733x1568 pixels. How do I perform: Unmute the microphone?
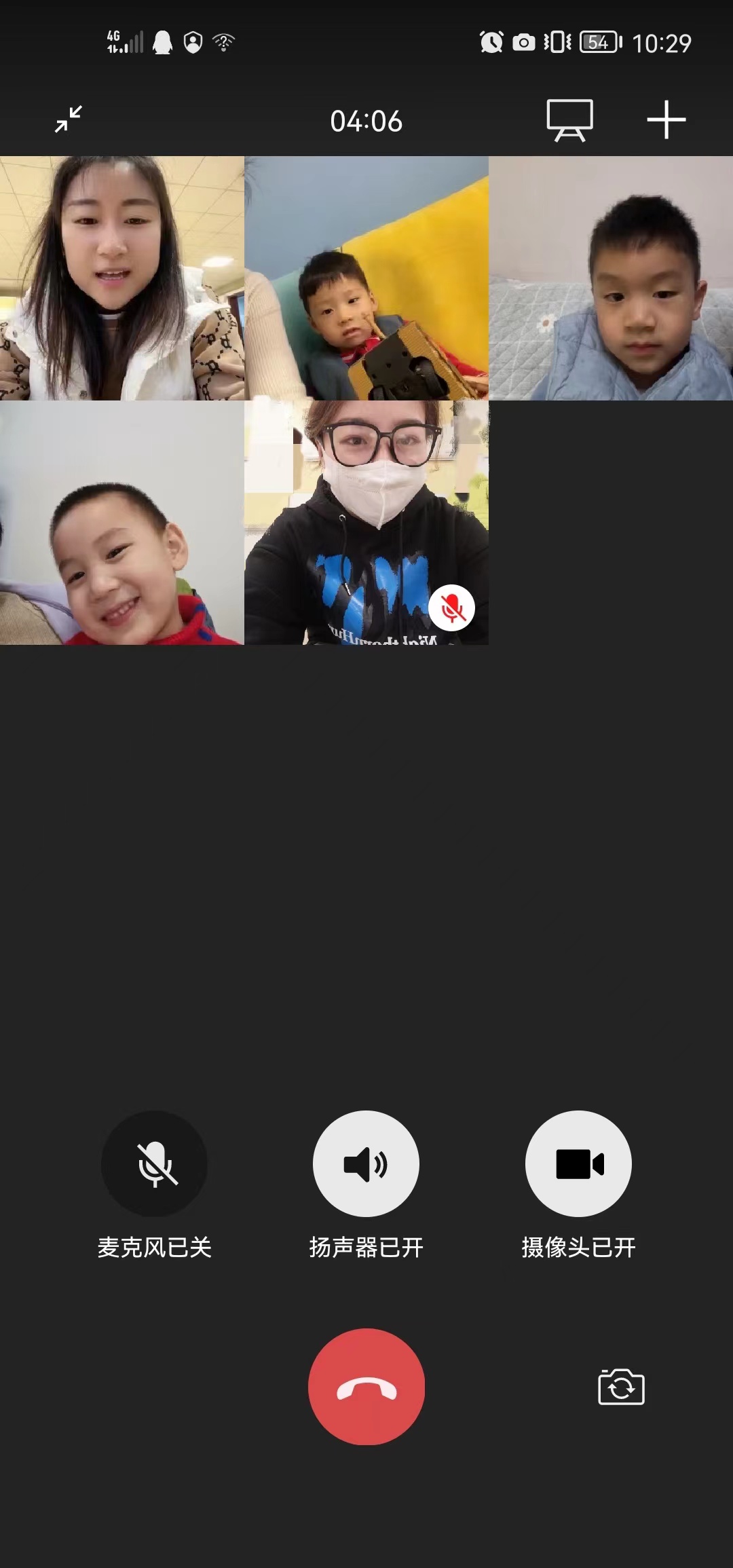pyautogui.click(x=155, y=1163)
